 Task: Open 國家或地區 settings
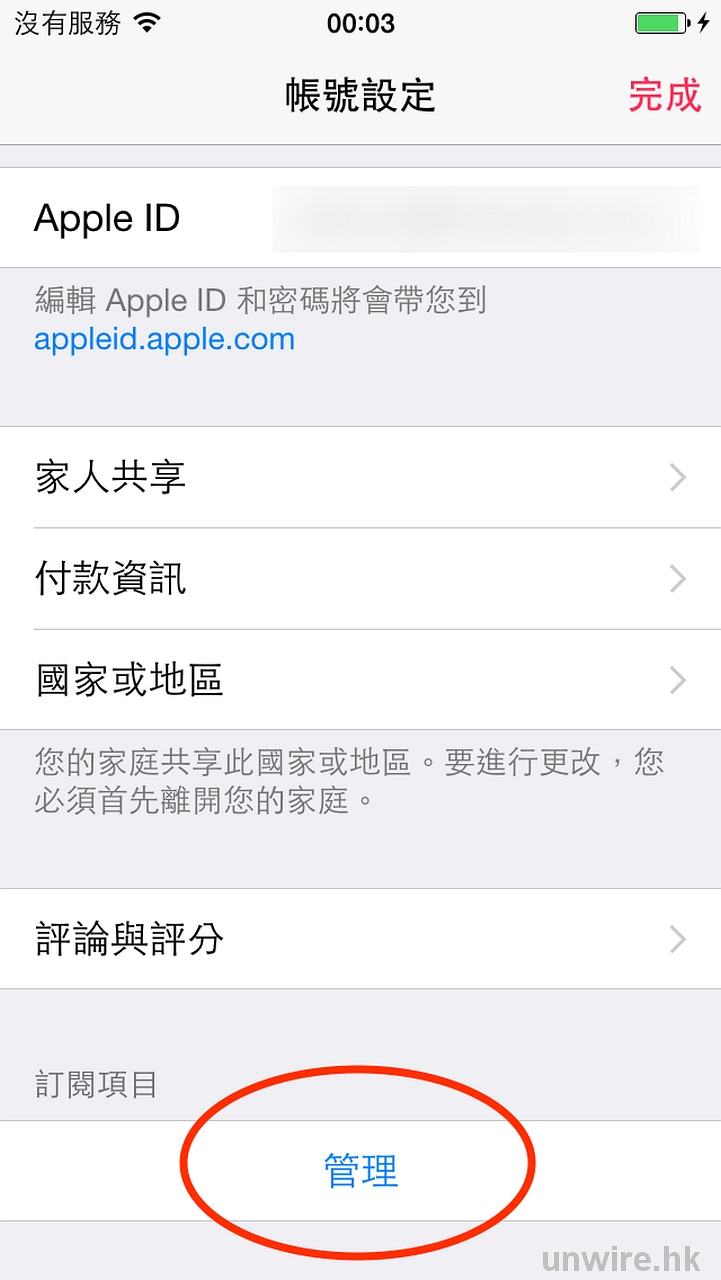click(x=360, y=680)
